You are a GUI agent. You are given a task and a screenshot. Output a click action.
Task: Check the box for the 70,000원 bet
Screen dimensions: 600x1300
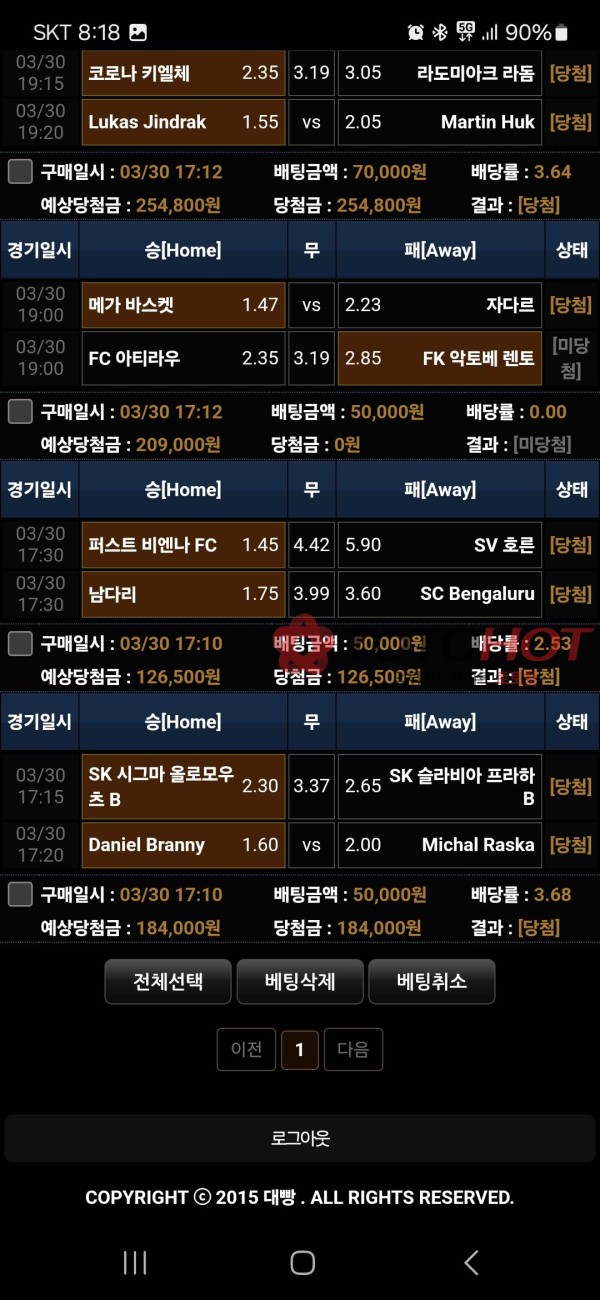(20, 172)
